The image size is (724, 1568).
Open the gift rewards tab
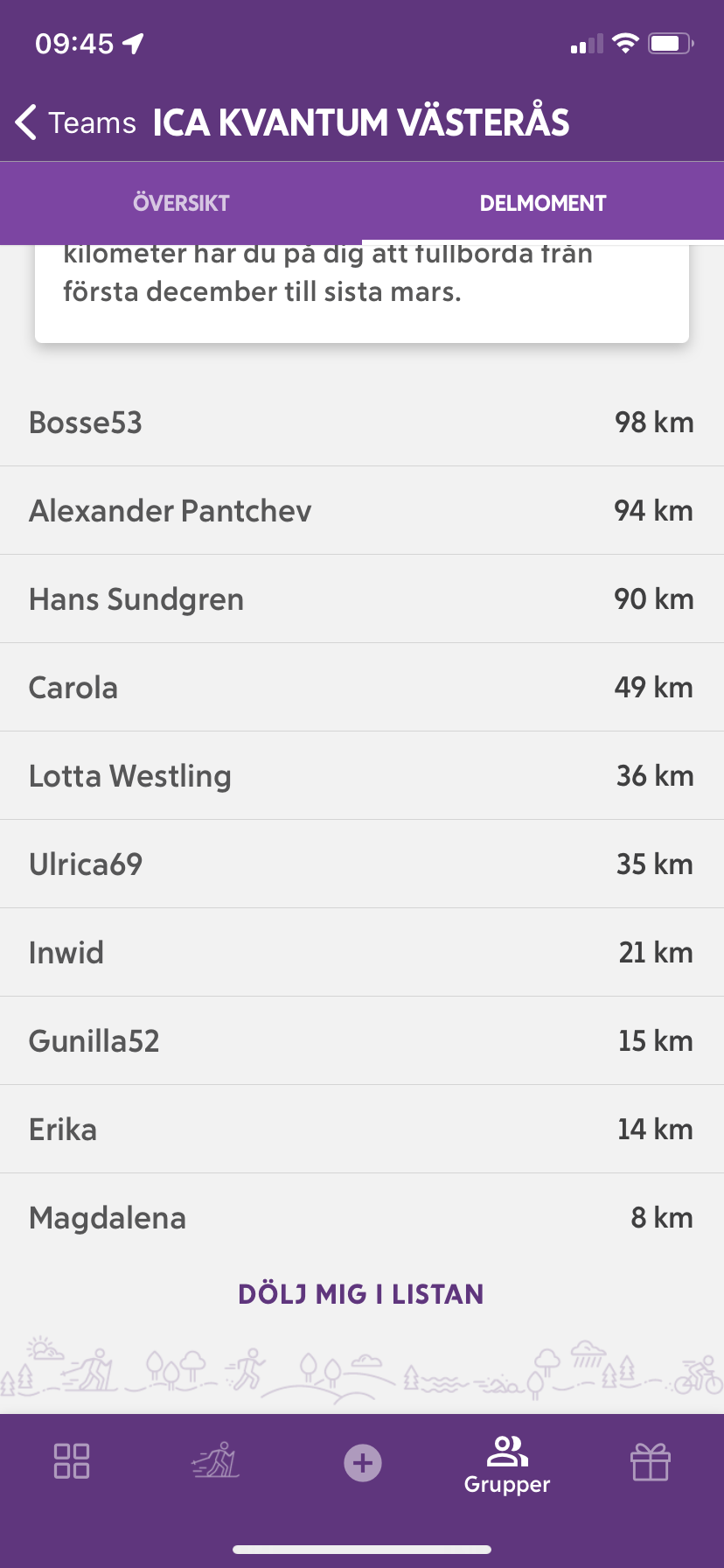pos(651,1460)
